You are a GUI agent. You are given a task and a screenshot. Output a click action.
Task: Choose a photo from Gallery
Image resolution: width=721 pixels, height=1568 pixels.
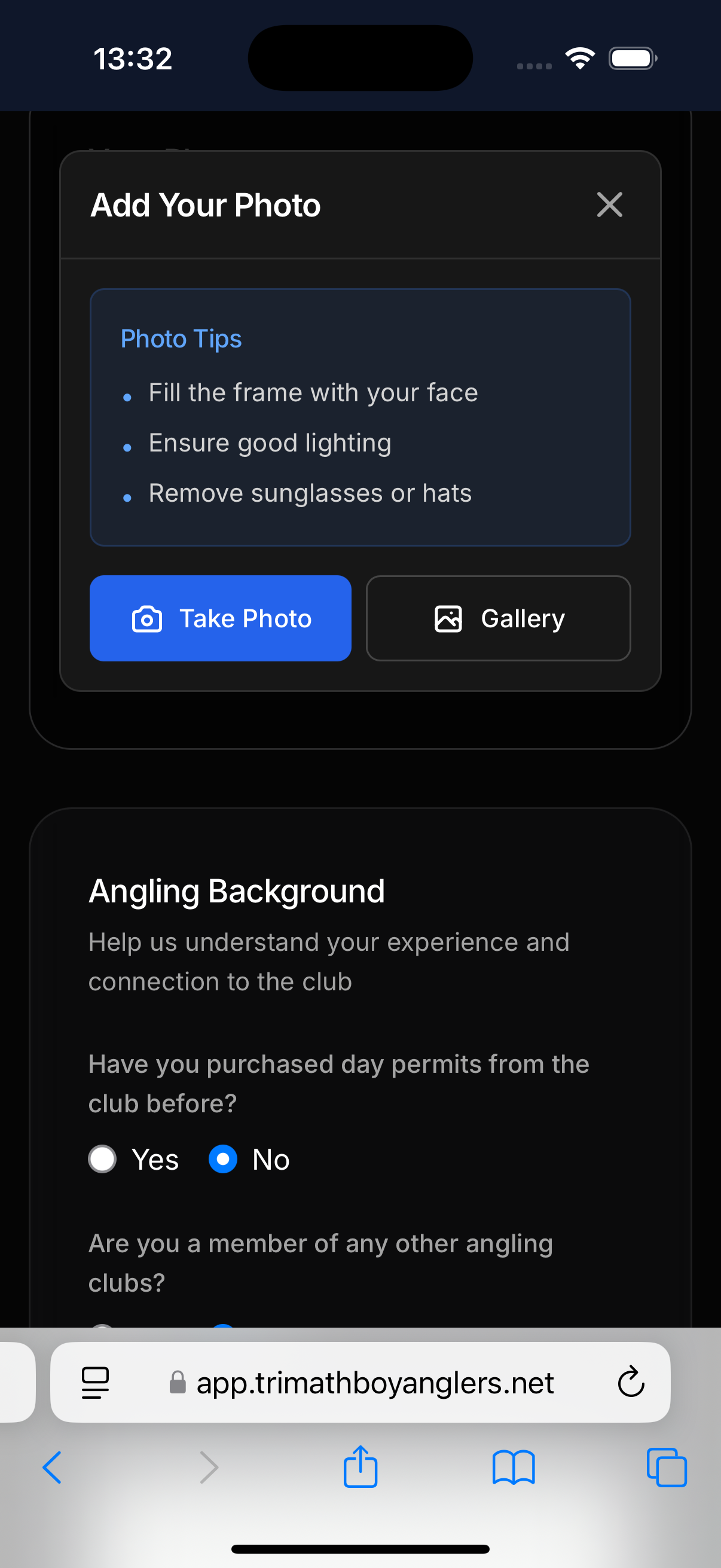499,618
